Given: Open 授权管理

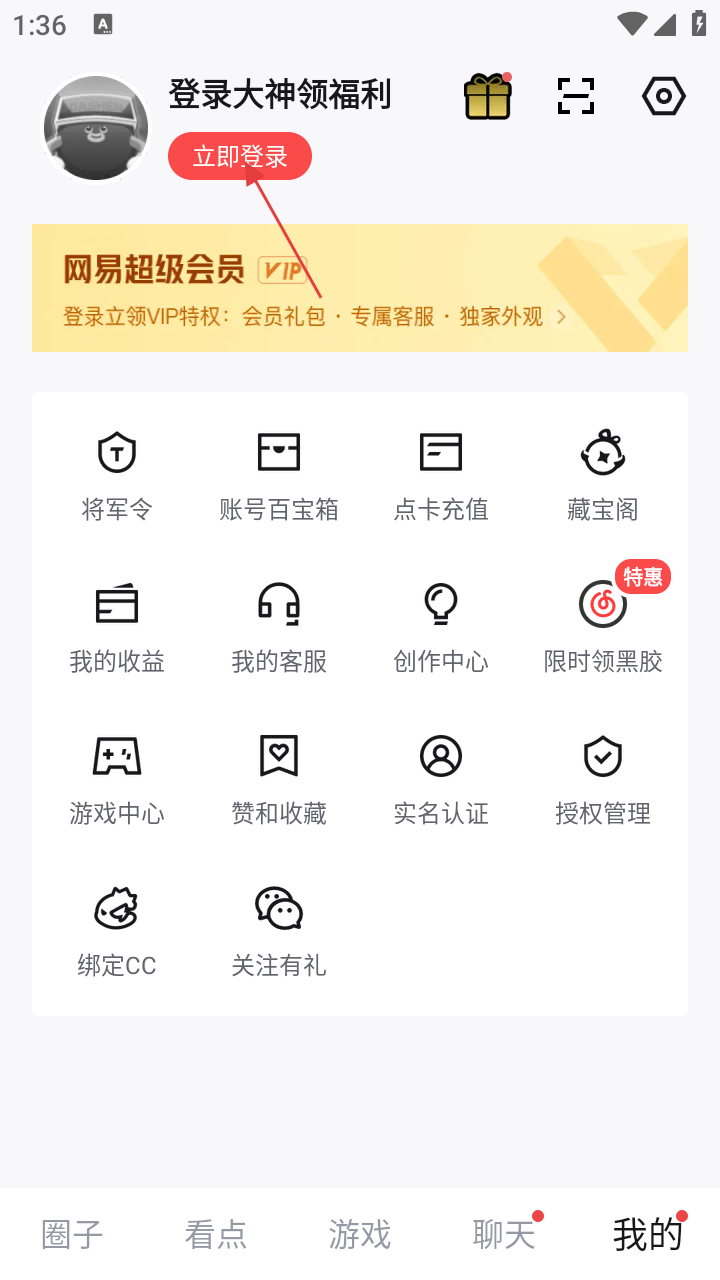Looking at the screenshot, I should (603, 780).
